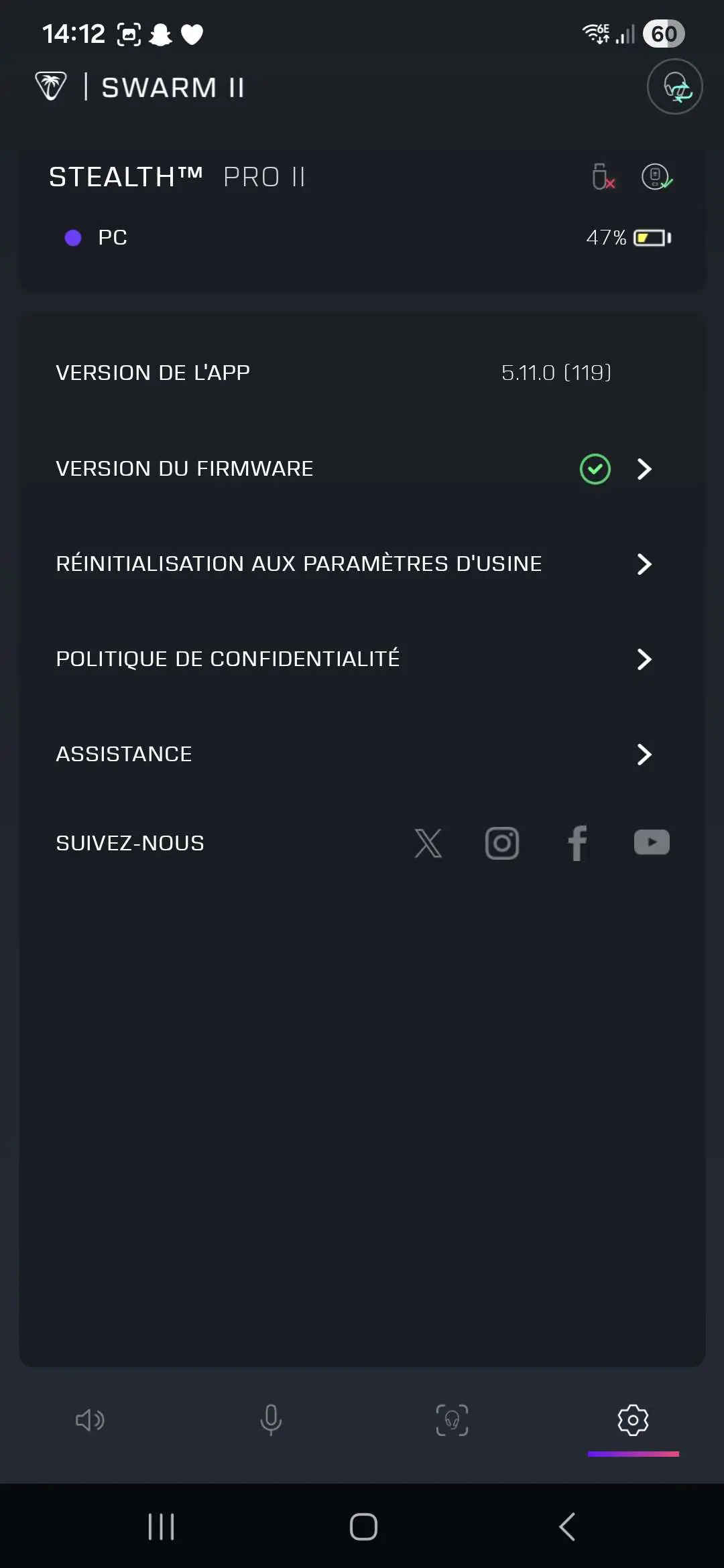Tap the headset connected status icon
The image size is (724, 1568).
tap(656, 177)
